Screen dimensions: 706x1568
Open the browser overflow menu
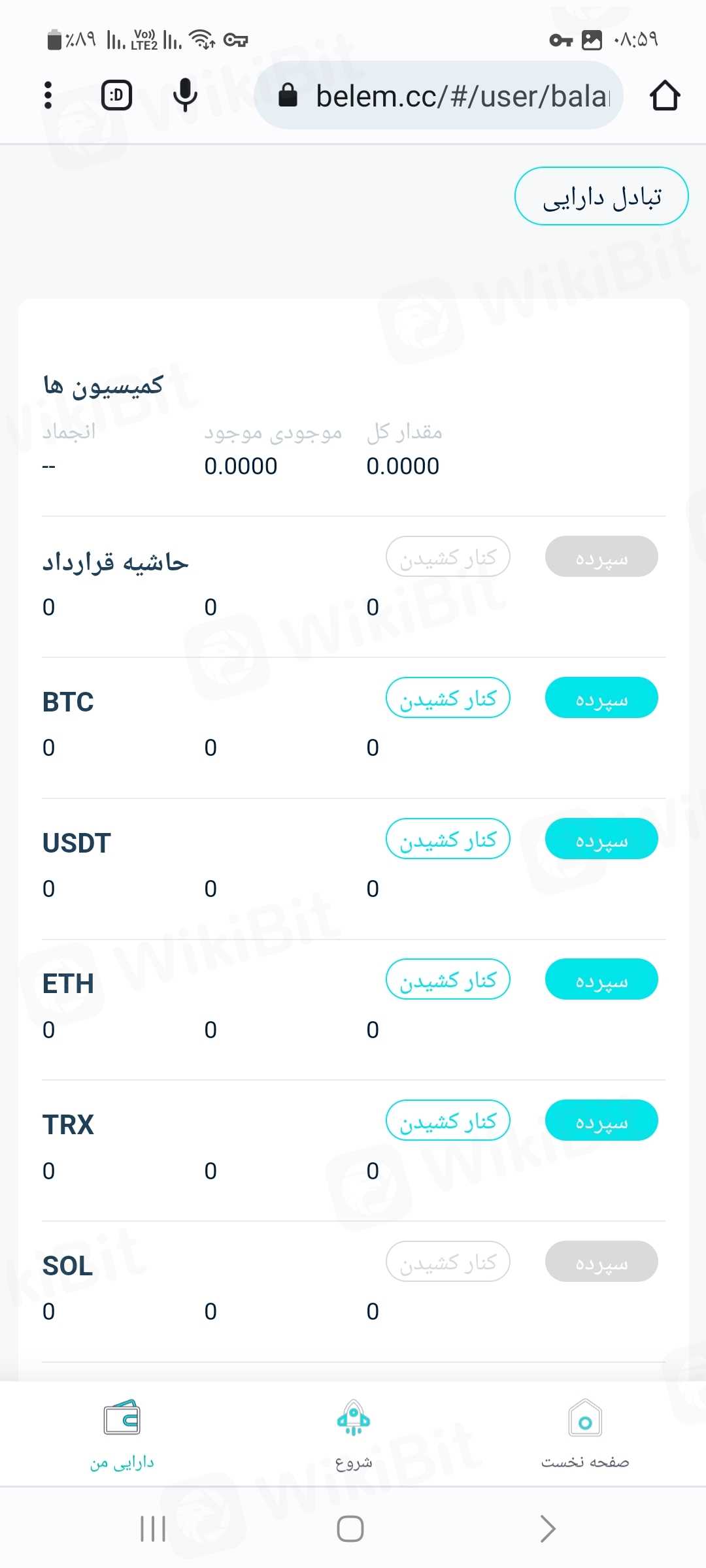(x=48, y=95)
